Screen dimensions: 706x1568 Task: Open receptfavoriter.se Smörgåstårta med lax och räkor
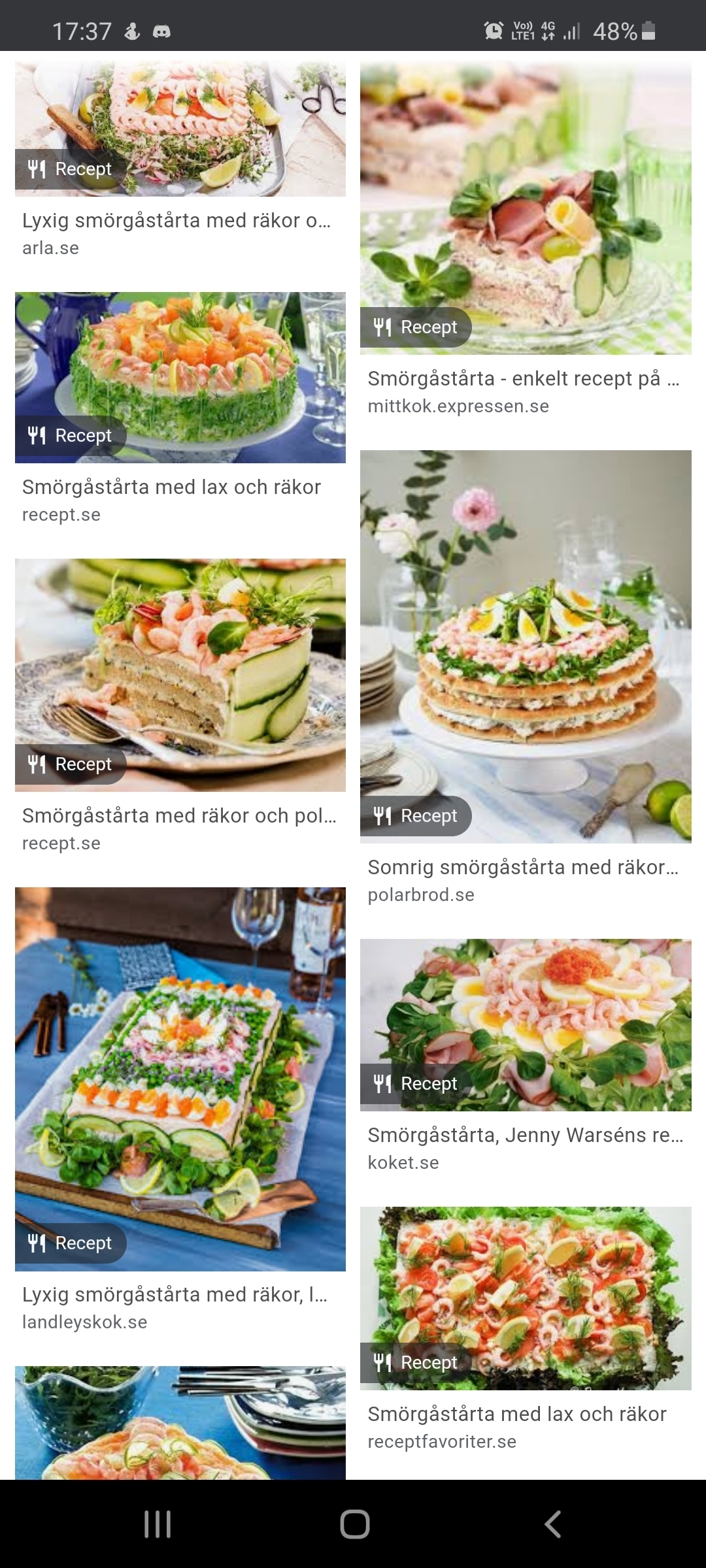pyautogui.click(x=525, y=1298)
